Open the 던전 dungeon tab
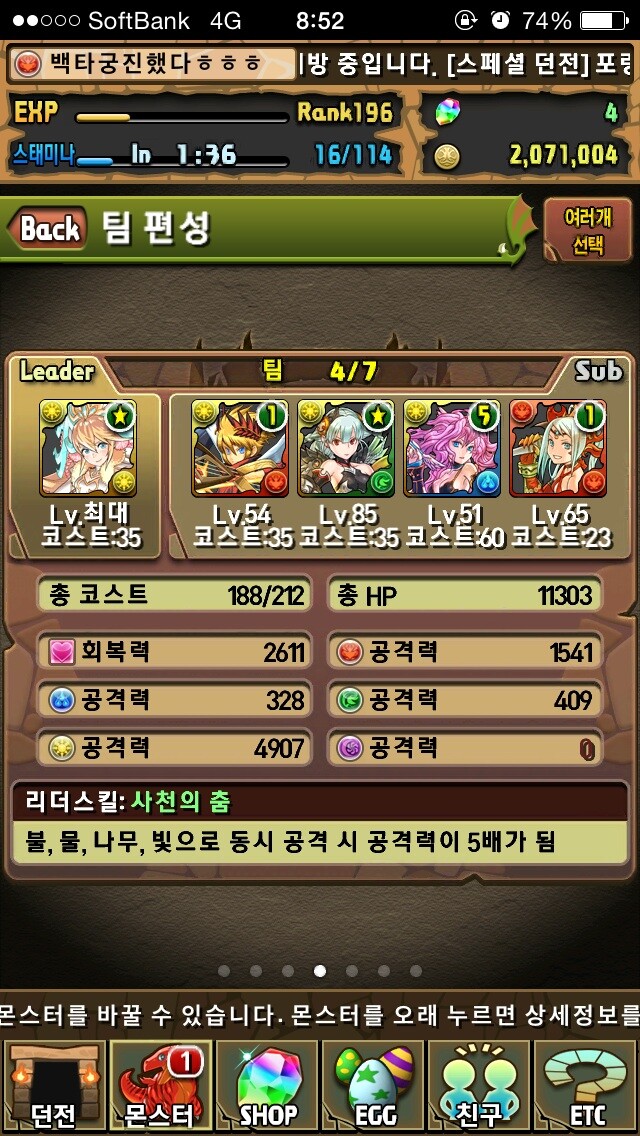 (52, 1085)
